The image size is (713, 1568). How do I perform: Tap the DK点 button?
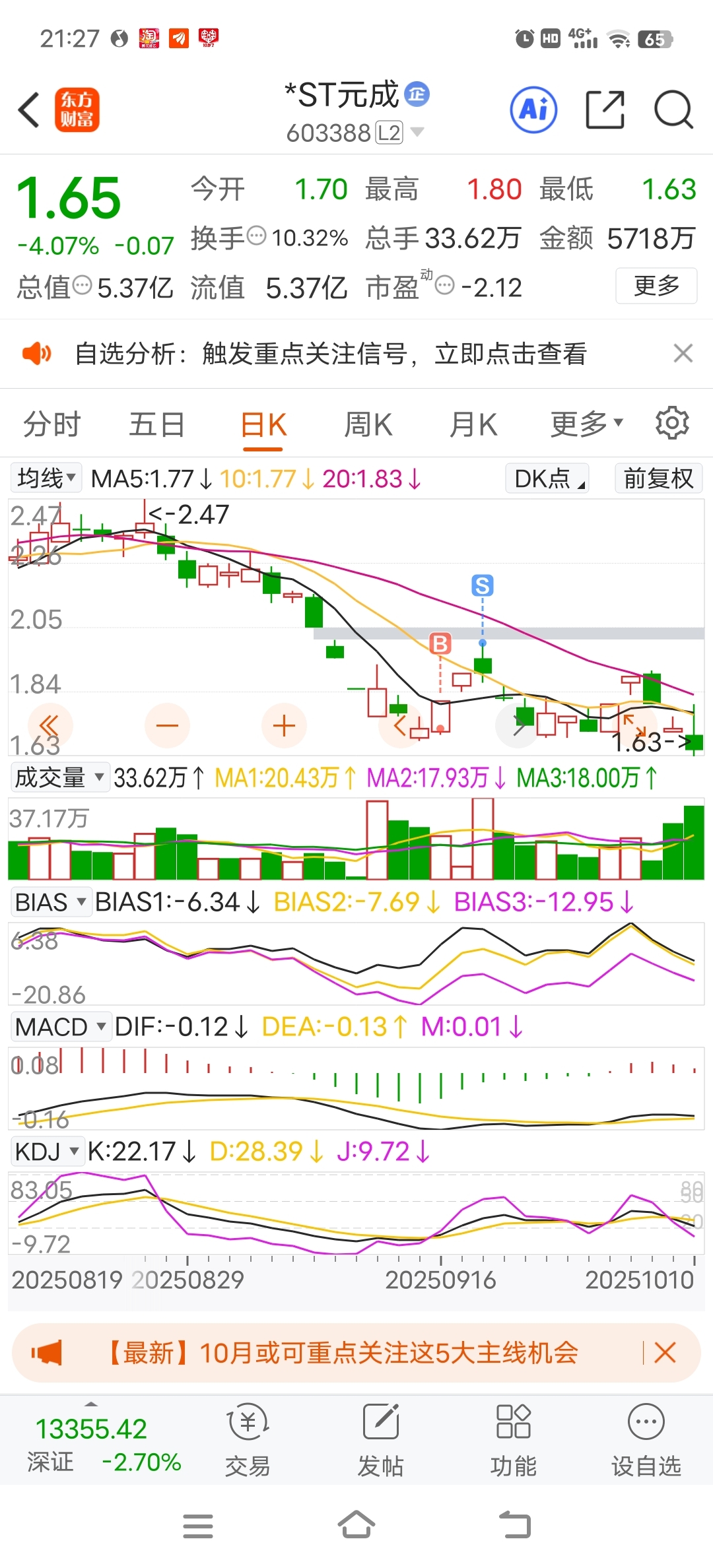coord(547,478)
